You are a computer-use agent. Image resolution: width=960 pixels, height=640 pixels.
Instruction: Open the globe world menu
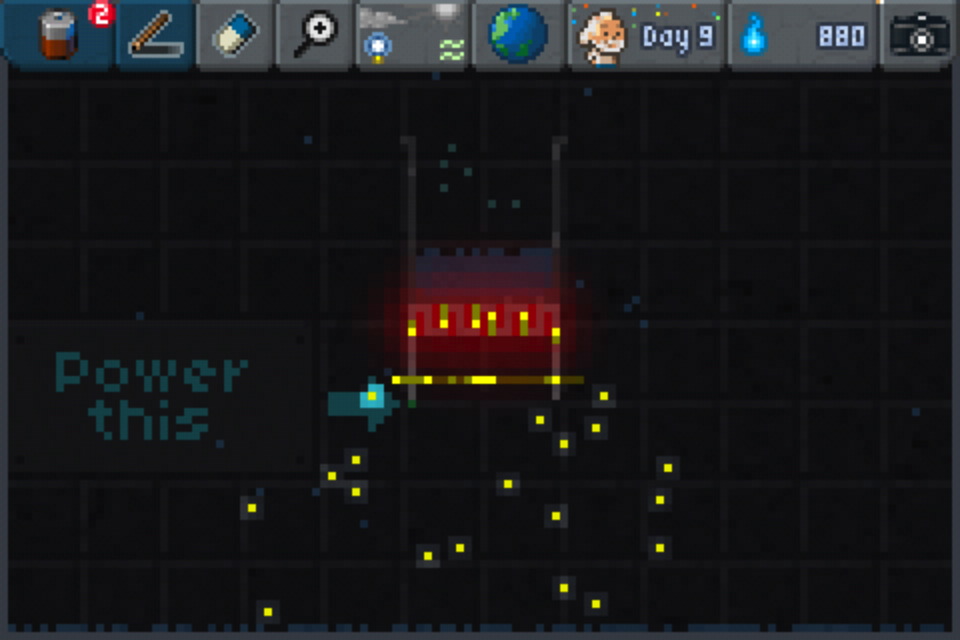(x=518, y=34)
